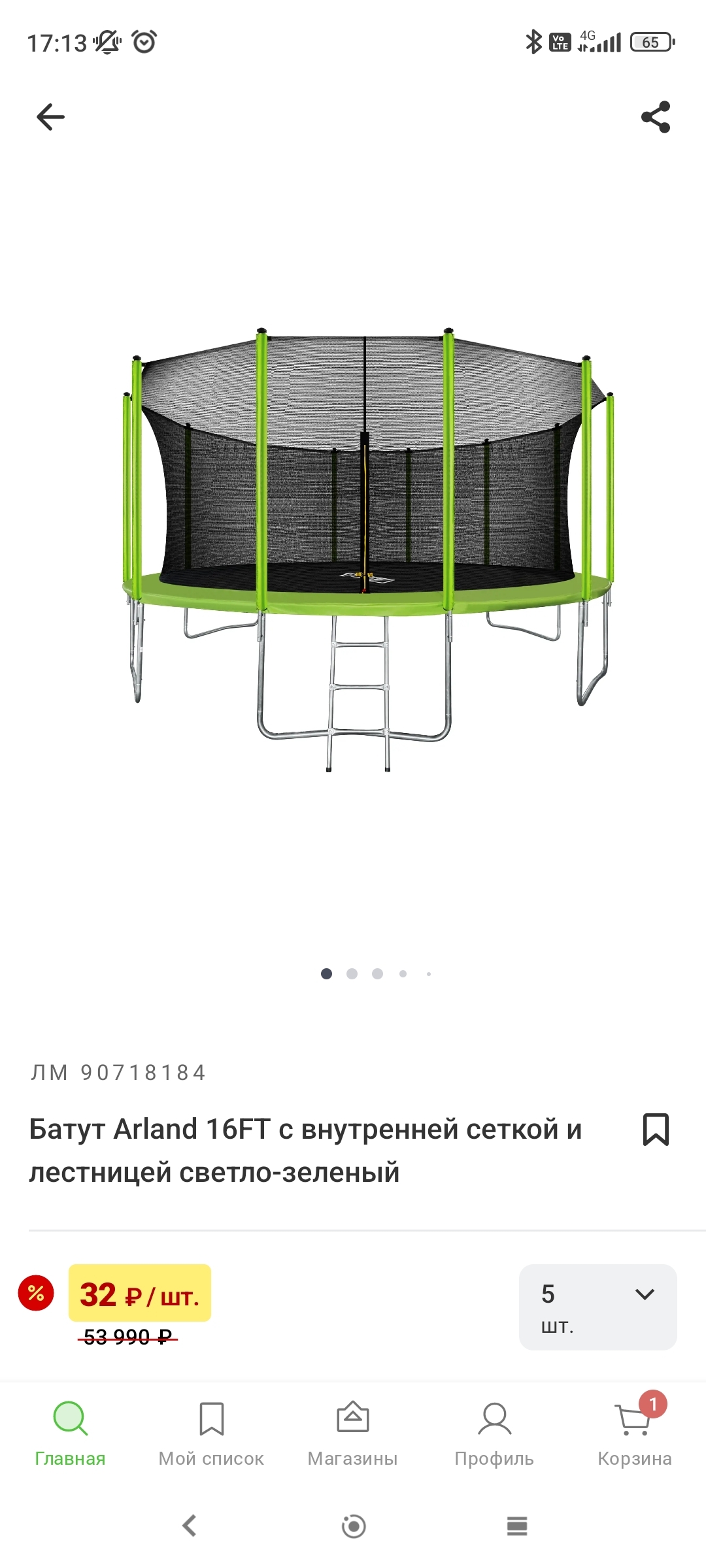Switch to the Главная tab
This screenshot has height=1568, width=706.
click(70, 1432)
